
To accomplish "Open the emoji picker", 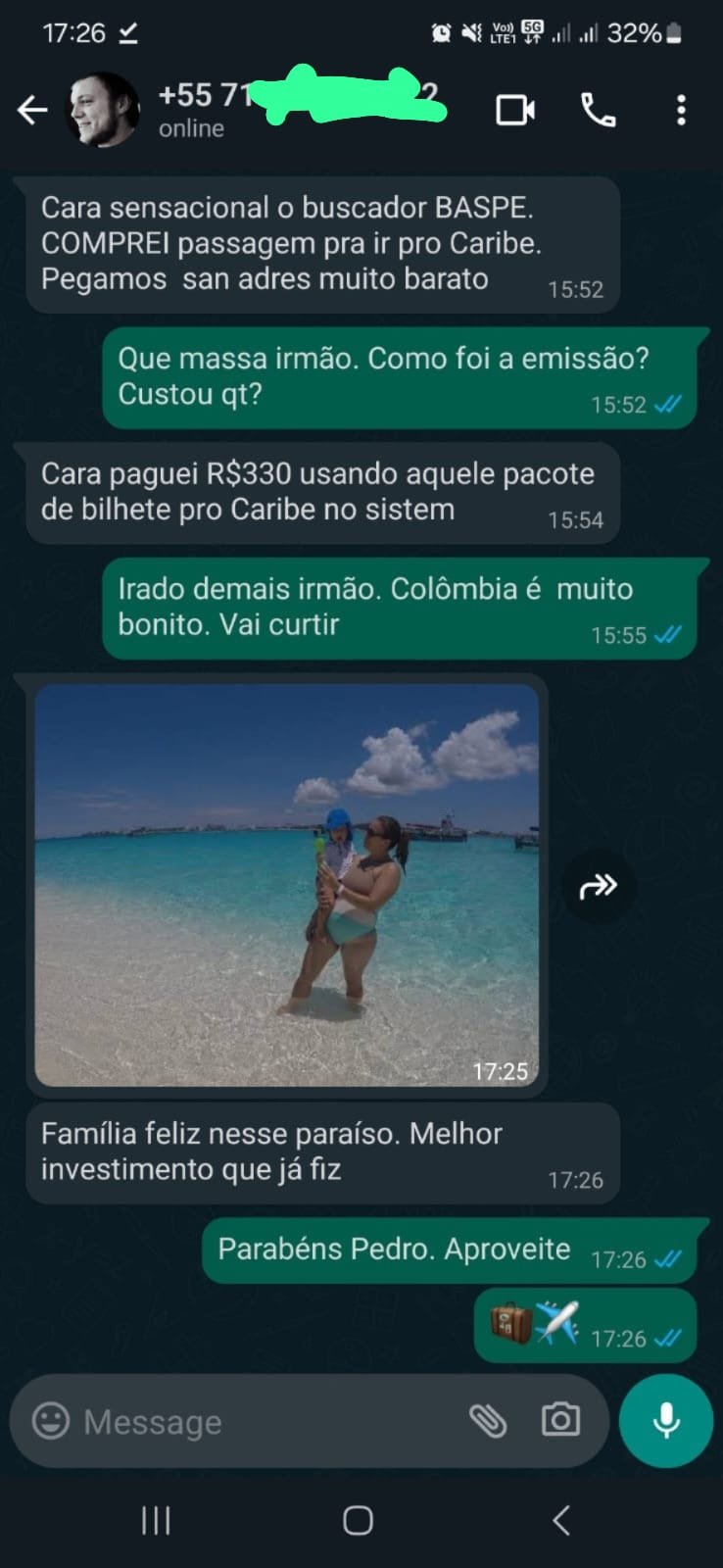I will tap(51, 1420).
